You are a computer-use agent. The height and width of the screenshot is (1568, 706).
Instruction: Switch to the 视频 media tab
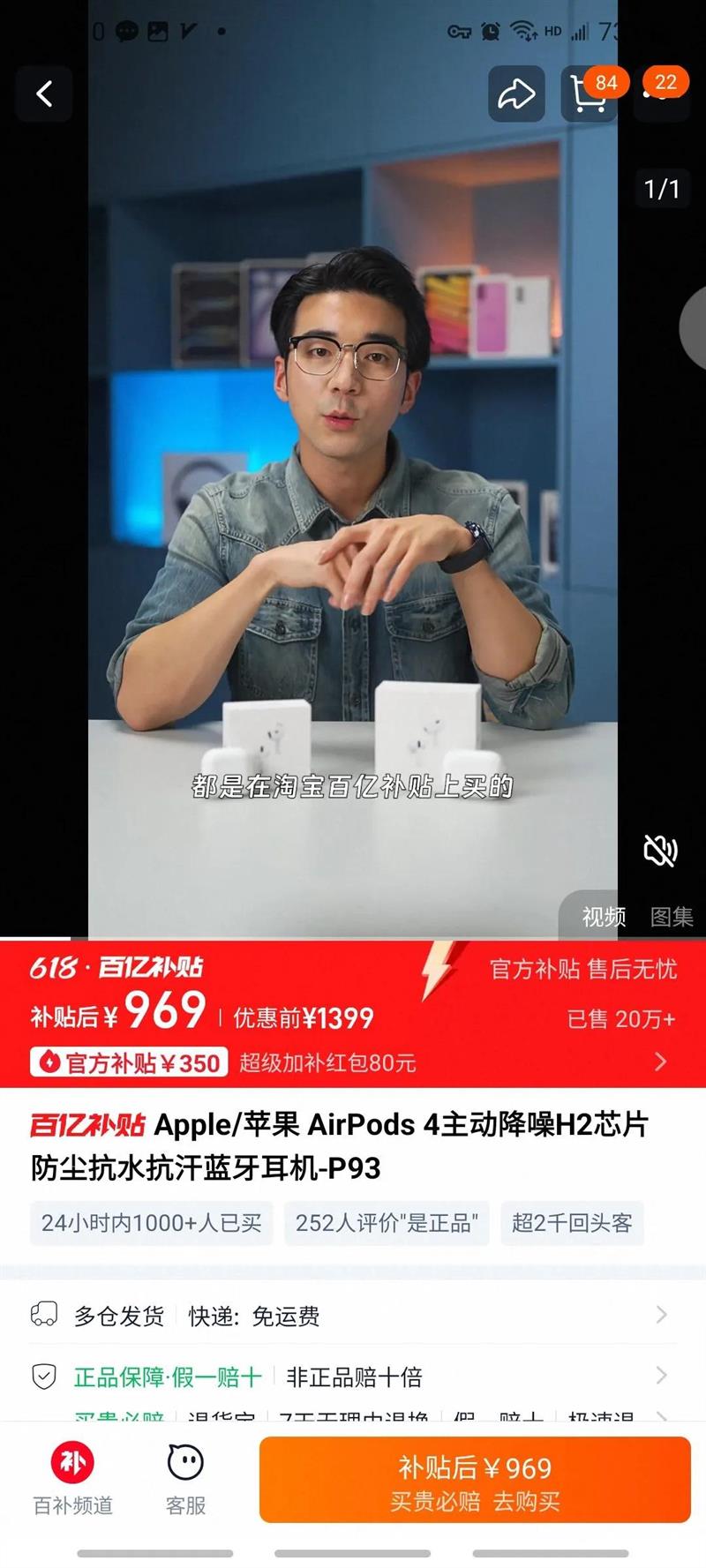tap(604, 917)
